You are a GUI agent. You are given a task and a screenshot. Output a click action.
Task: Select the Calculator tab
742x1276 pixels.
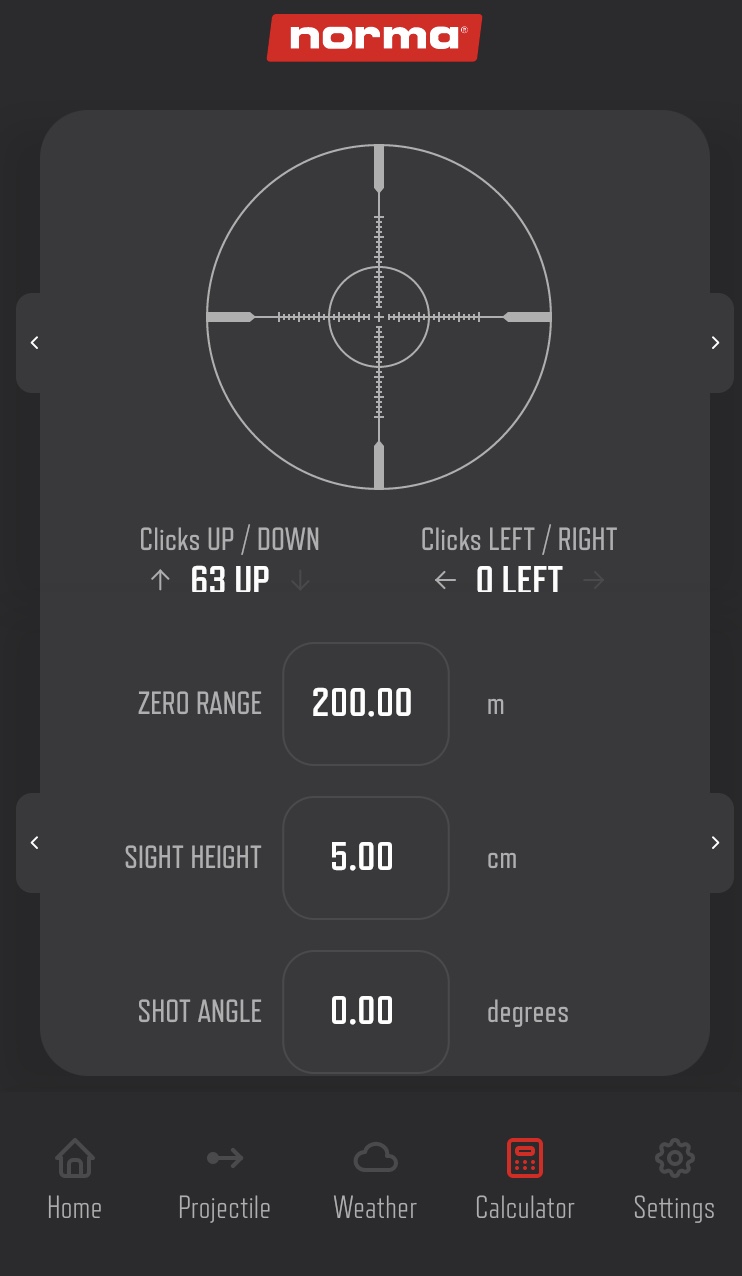525,1180
